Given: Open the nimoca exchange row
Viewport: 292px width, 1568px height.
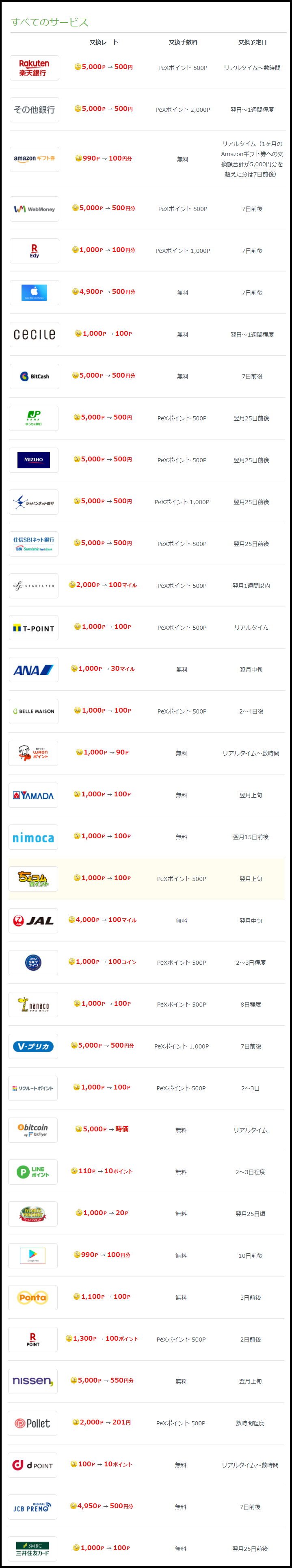Looking at the screenshot, I should tap(33, 837).
